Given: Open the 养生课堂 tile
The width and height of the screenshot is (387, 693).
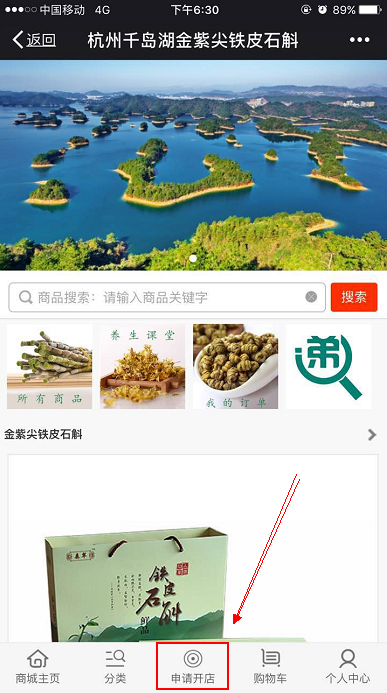Looking at the screenshot, I should point(142,366).
